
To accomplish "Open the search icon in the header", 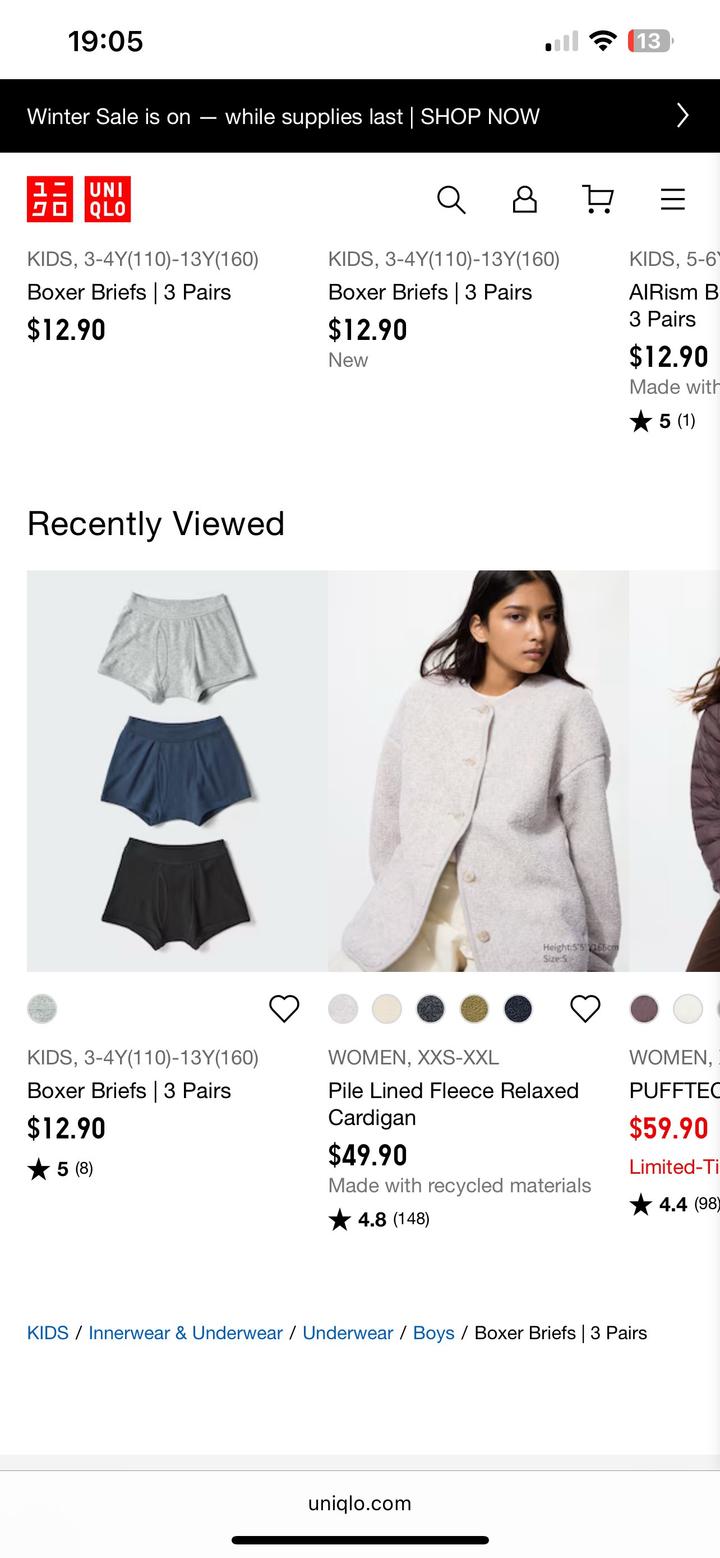I will 451,200.
